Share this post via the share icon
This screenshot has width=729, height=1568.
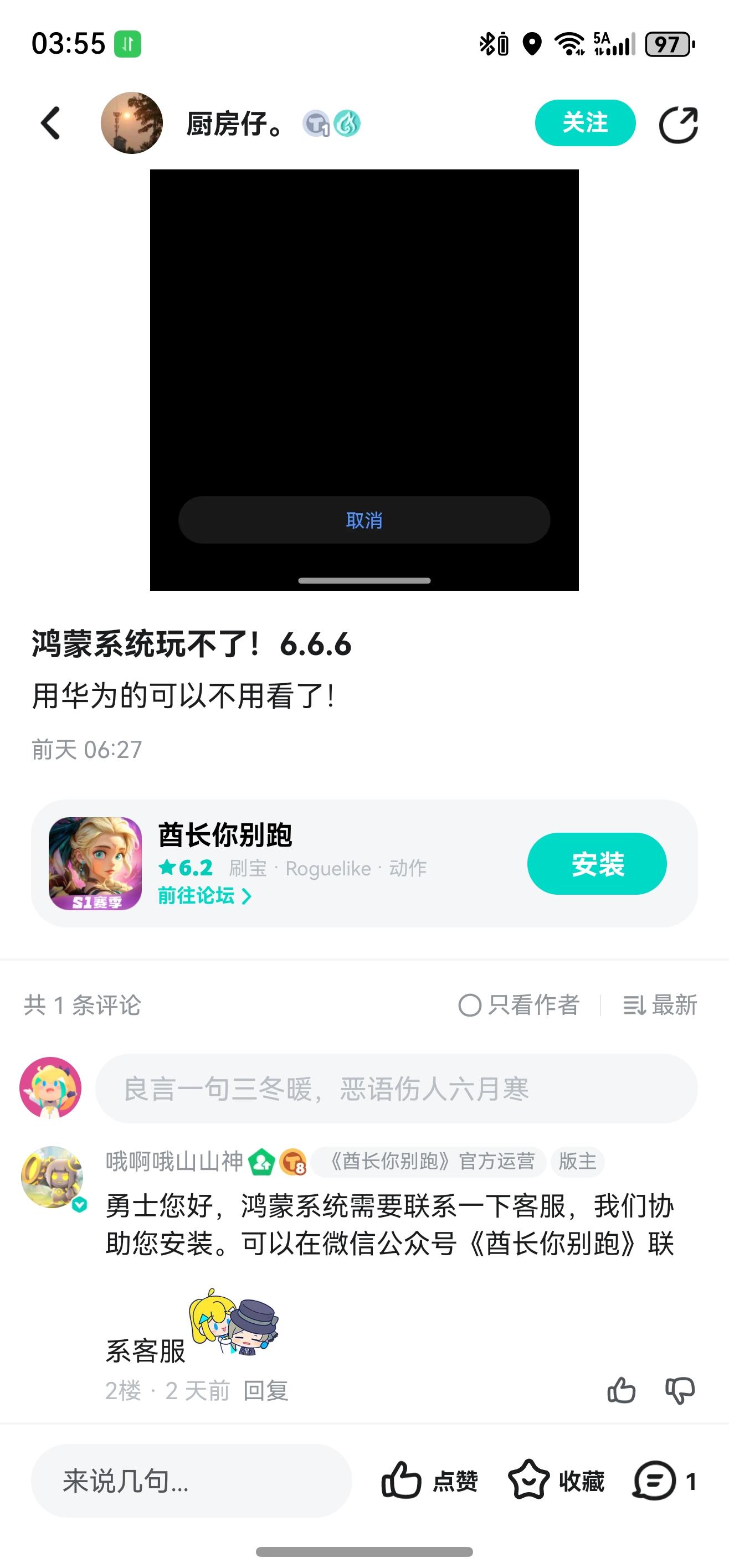coord(678,125)
